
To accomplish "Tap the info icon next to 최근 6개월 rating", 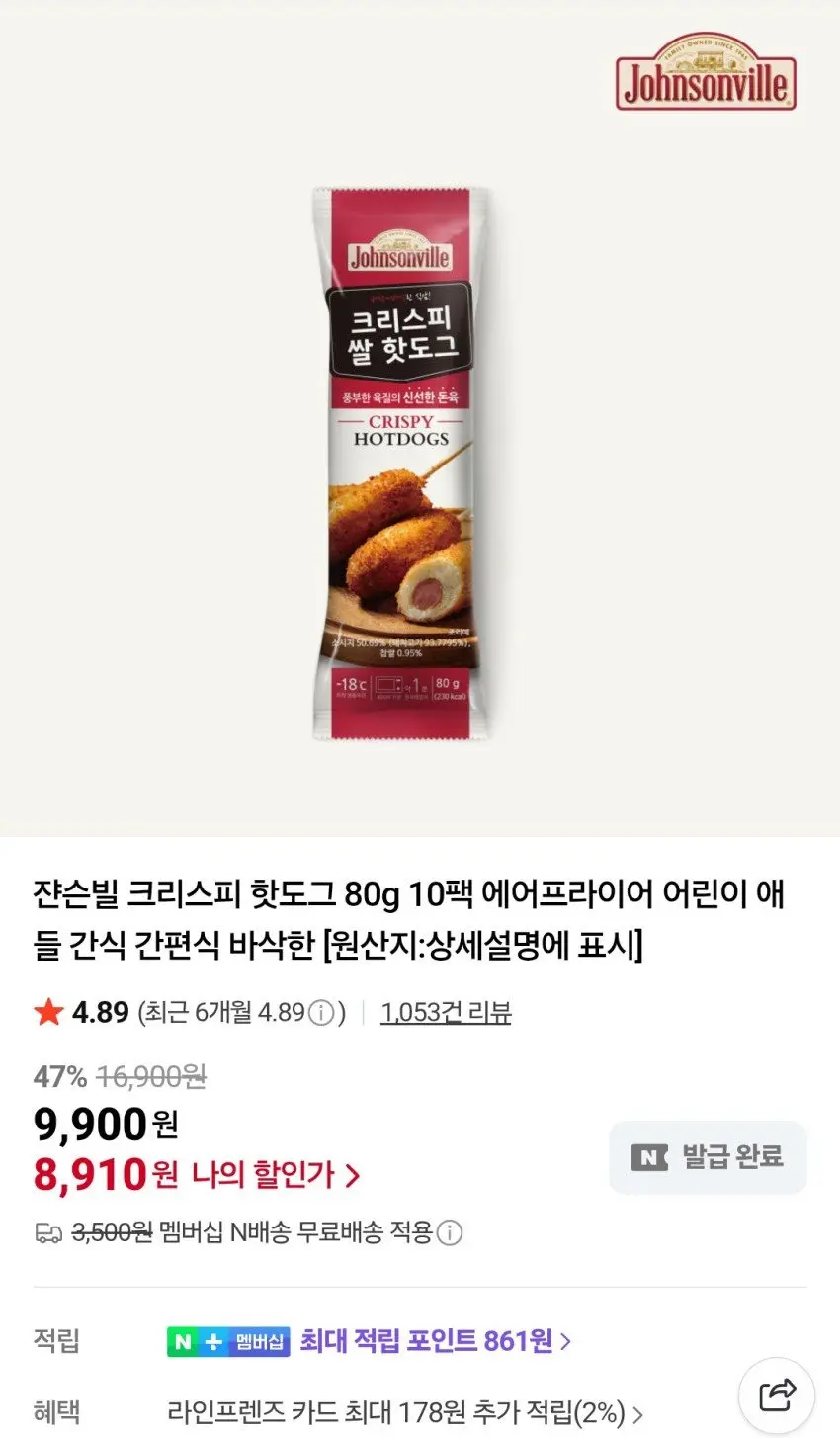I will (320, 1013).
